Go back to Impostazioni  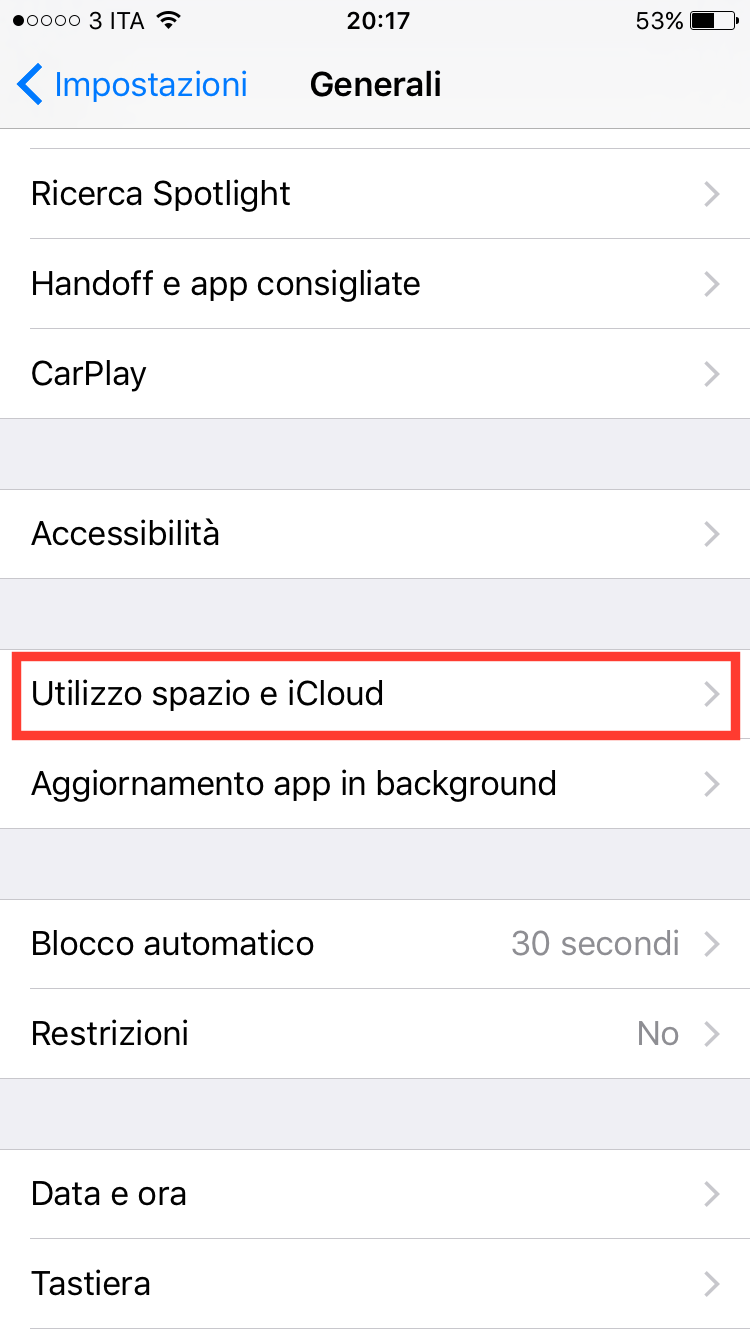click(133, 85)
